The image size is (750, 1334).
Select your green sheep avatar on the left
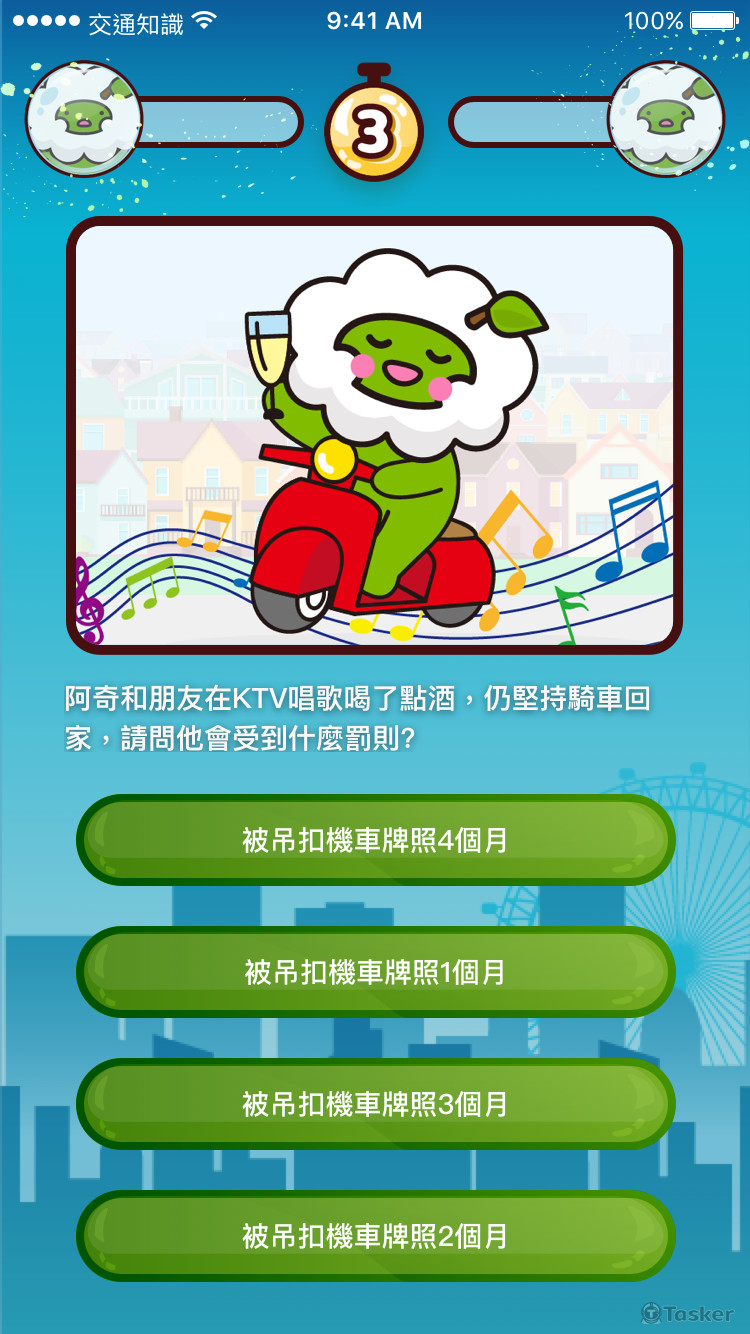(x=80, y=118)
